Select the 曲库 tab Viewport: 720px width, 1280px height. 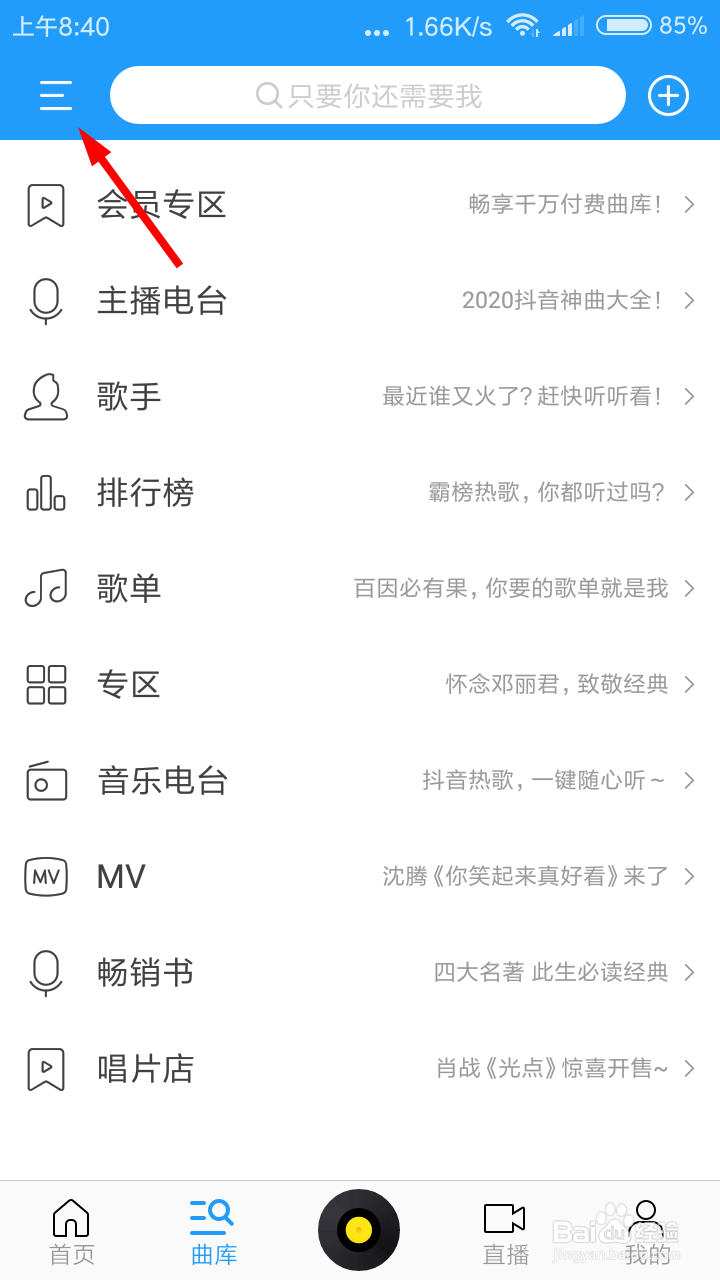[x=214, y=1232]
